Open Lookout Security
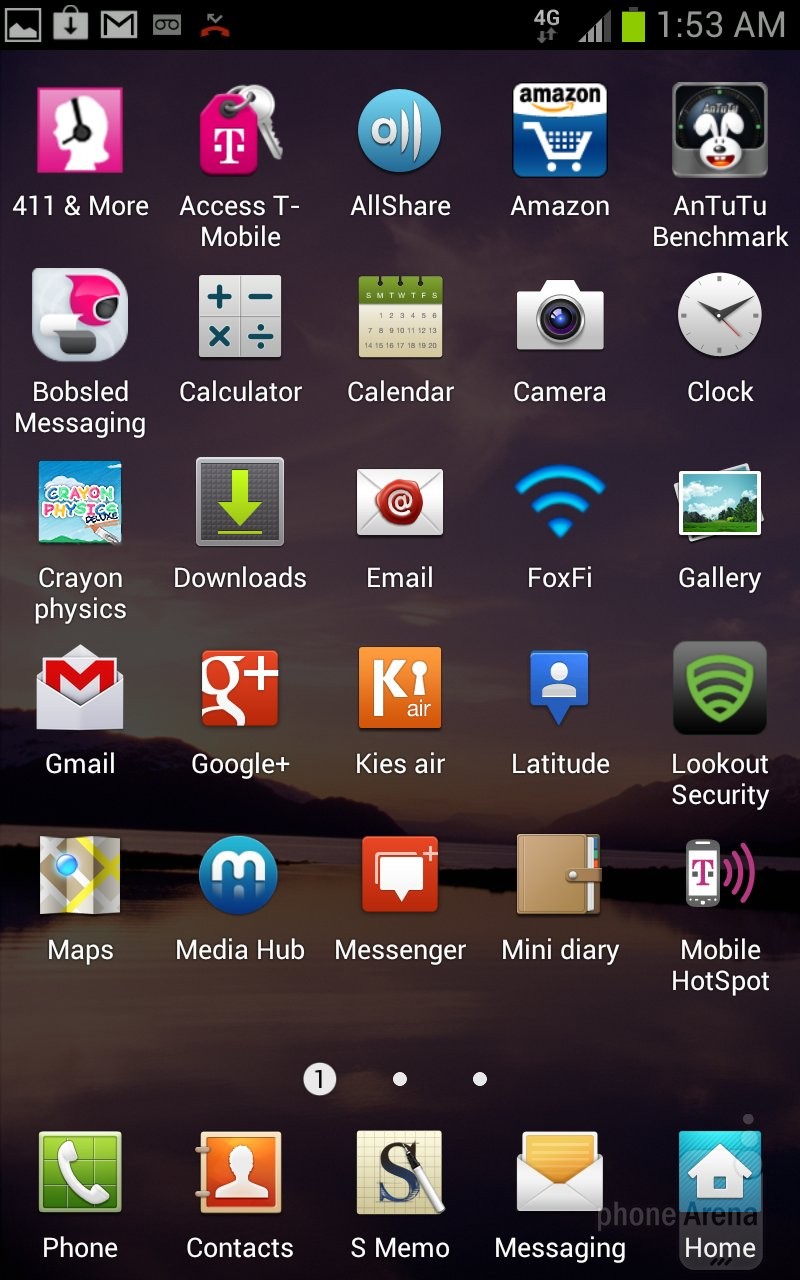The width and height of the screenshot is (800, 1280). click(x=720, y=689)
